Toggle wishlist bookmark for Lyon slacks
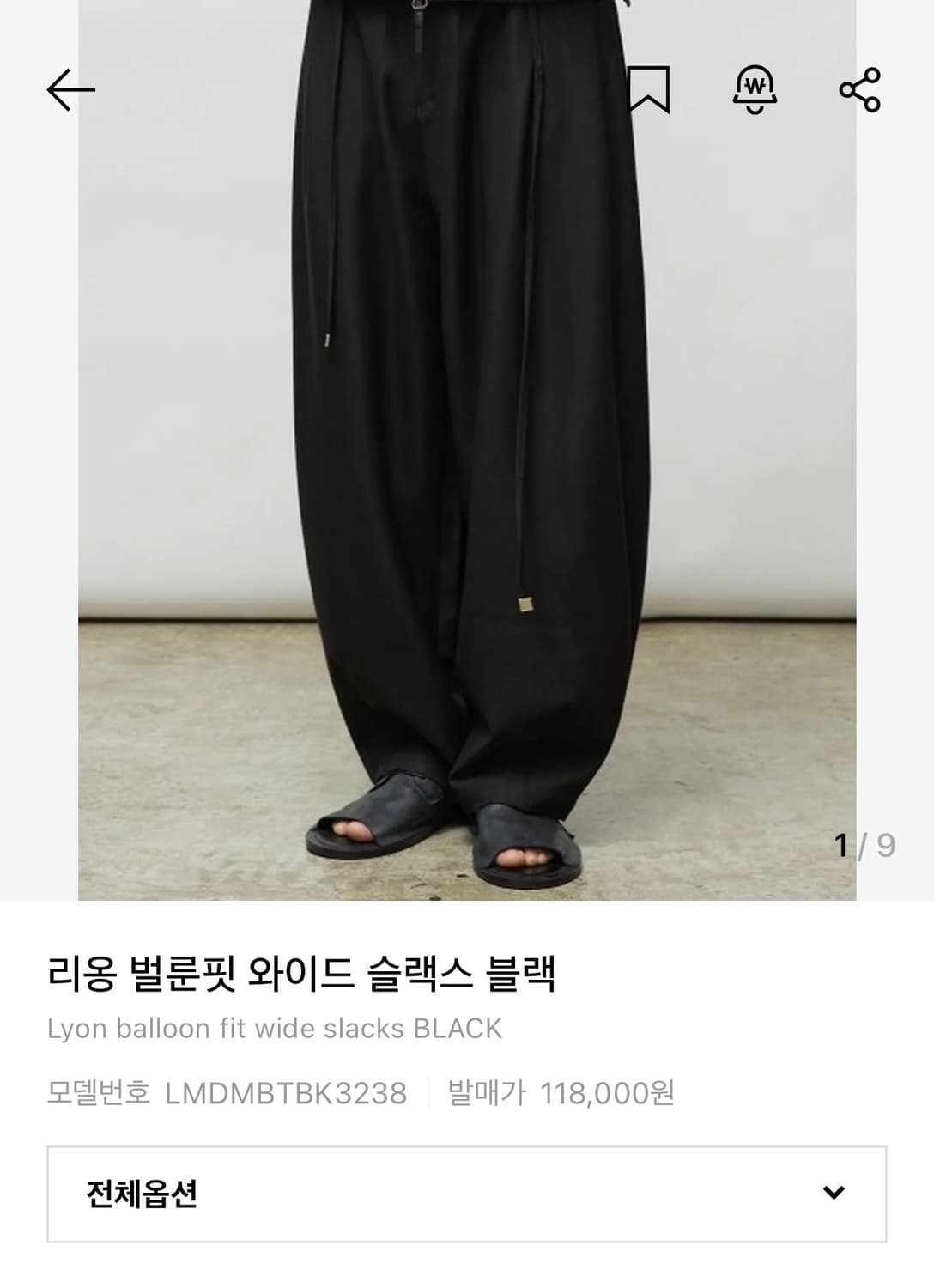This screenshot has width=934, height=1288. point(650,89)
